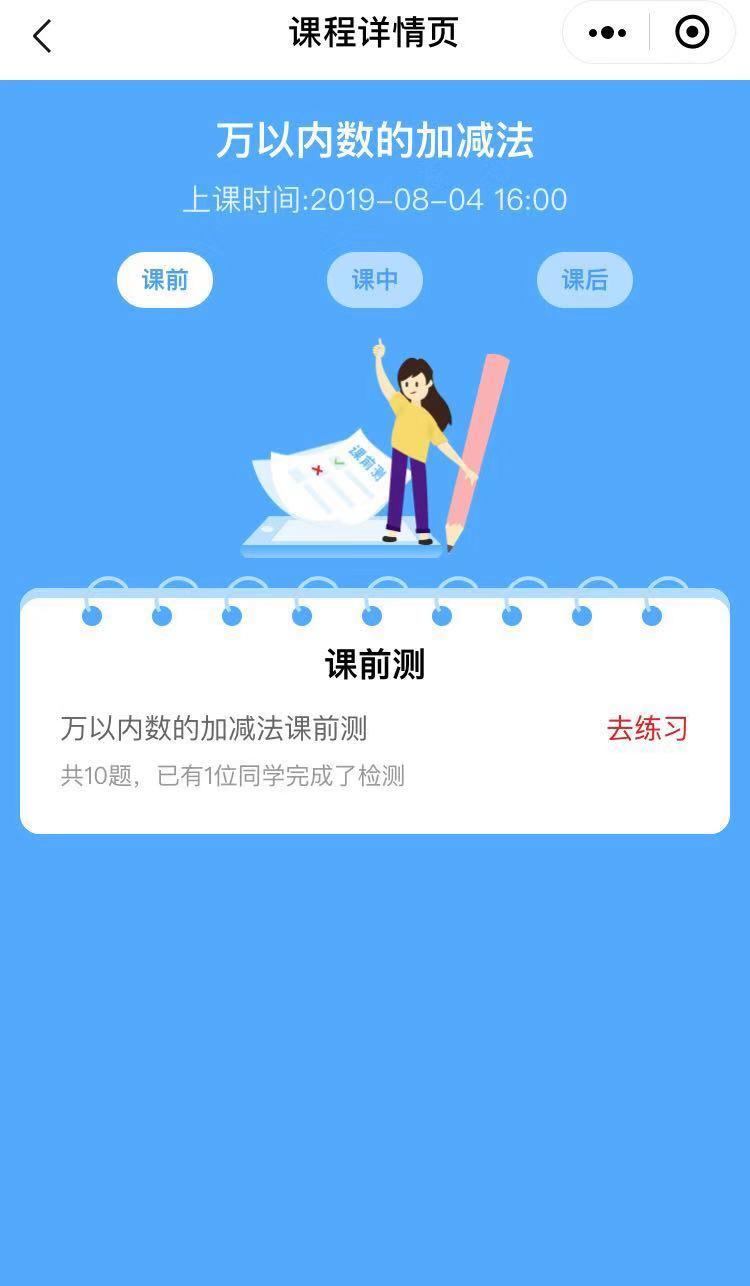Image resolution: width=750 pixels, height=1286 pixels.
Task: Go back from the course details page
Action: pyautogui.click(x=42, y=37)
